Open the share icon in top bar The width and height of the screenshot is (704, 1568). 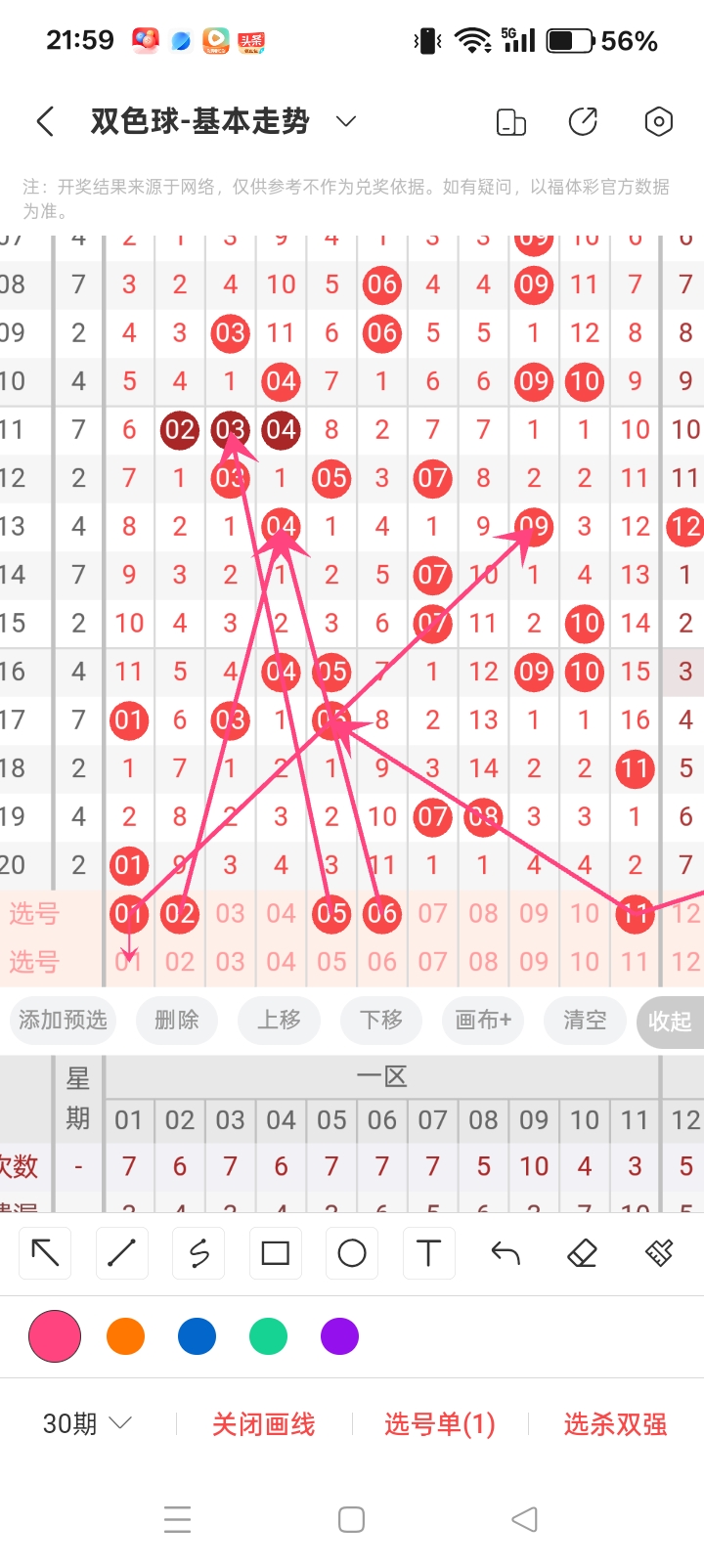(583, 122)
